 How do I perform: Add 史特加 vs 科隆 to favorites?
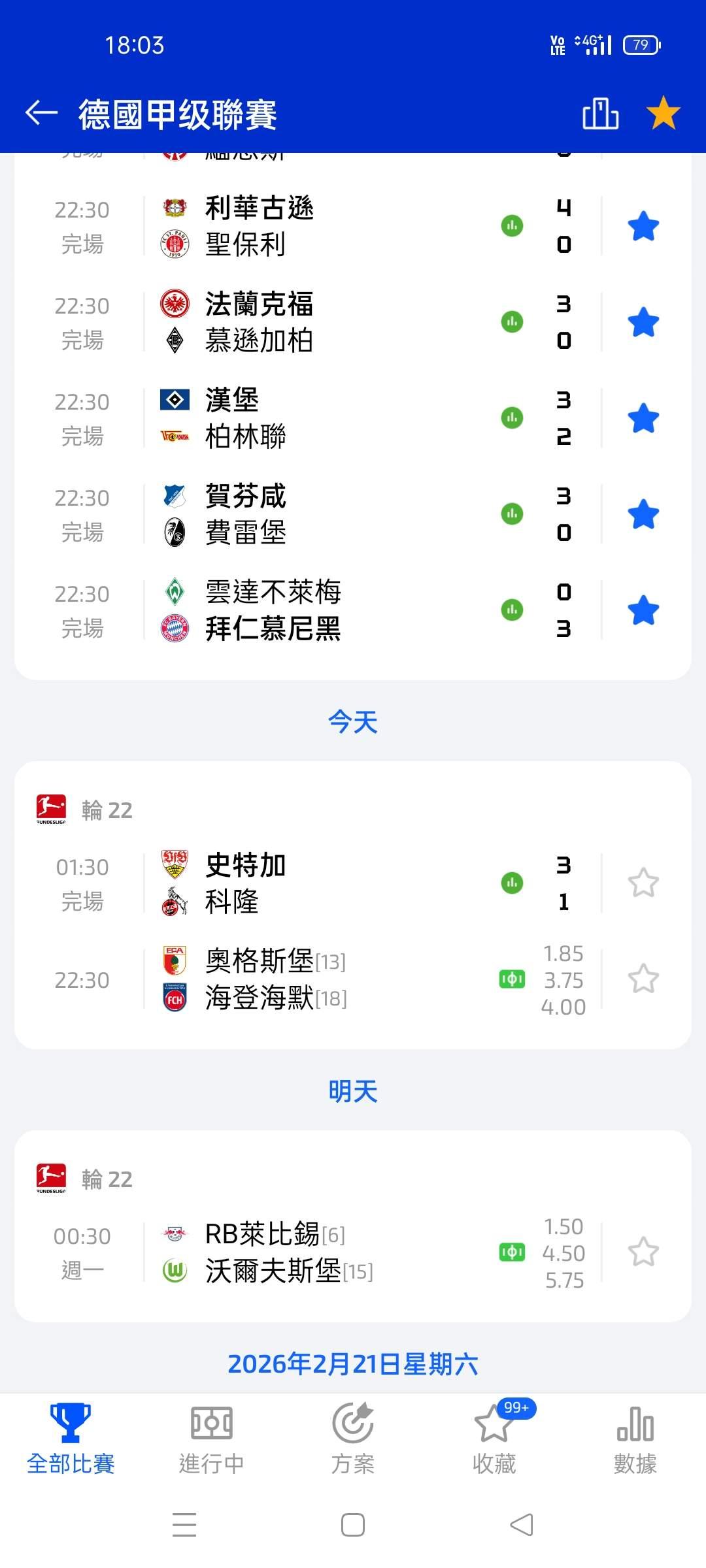pyautogui.click(x=643, y=883)
